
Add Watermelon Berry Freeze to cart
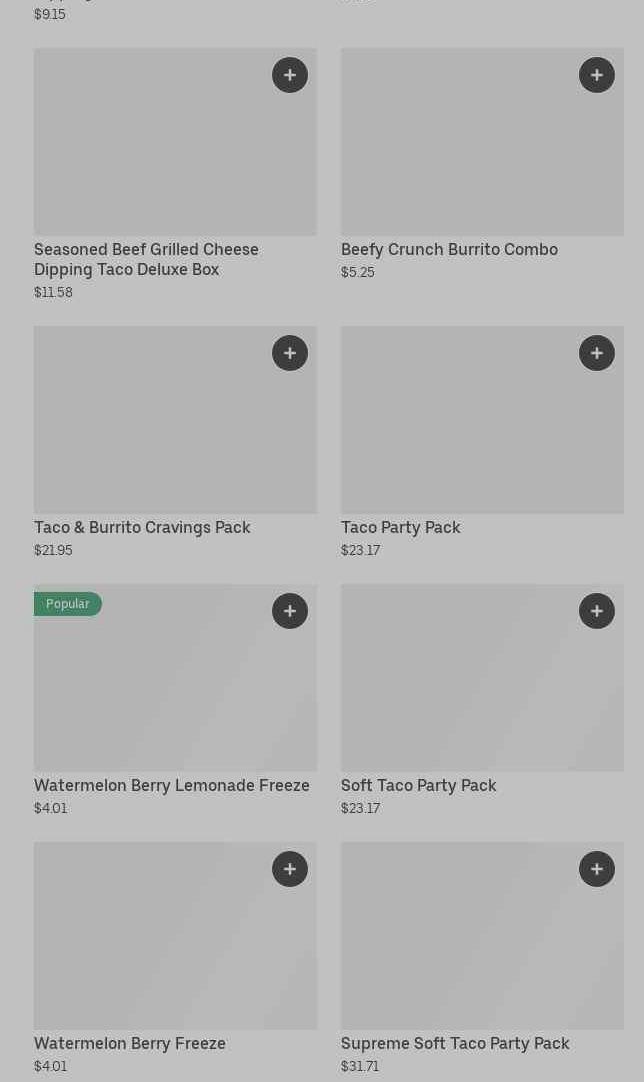(x=290, y=869)
